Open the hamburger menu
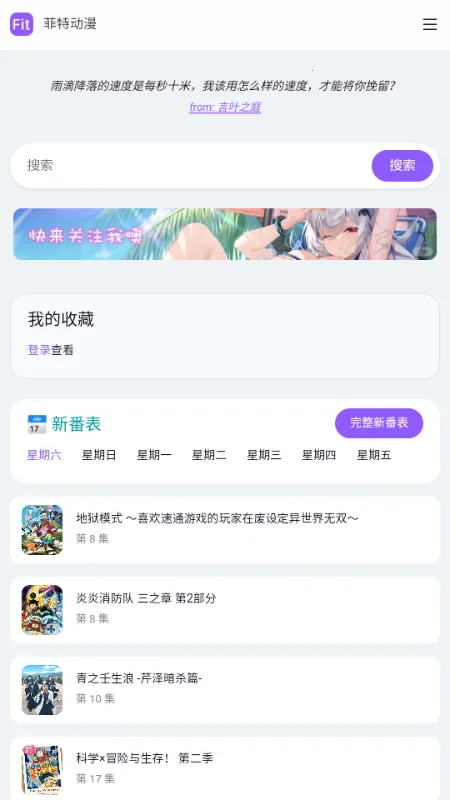Viewport: 450px width, 800px height. point(430,24)
